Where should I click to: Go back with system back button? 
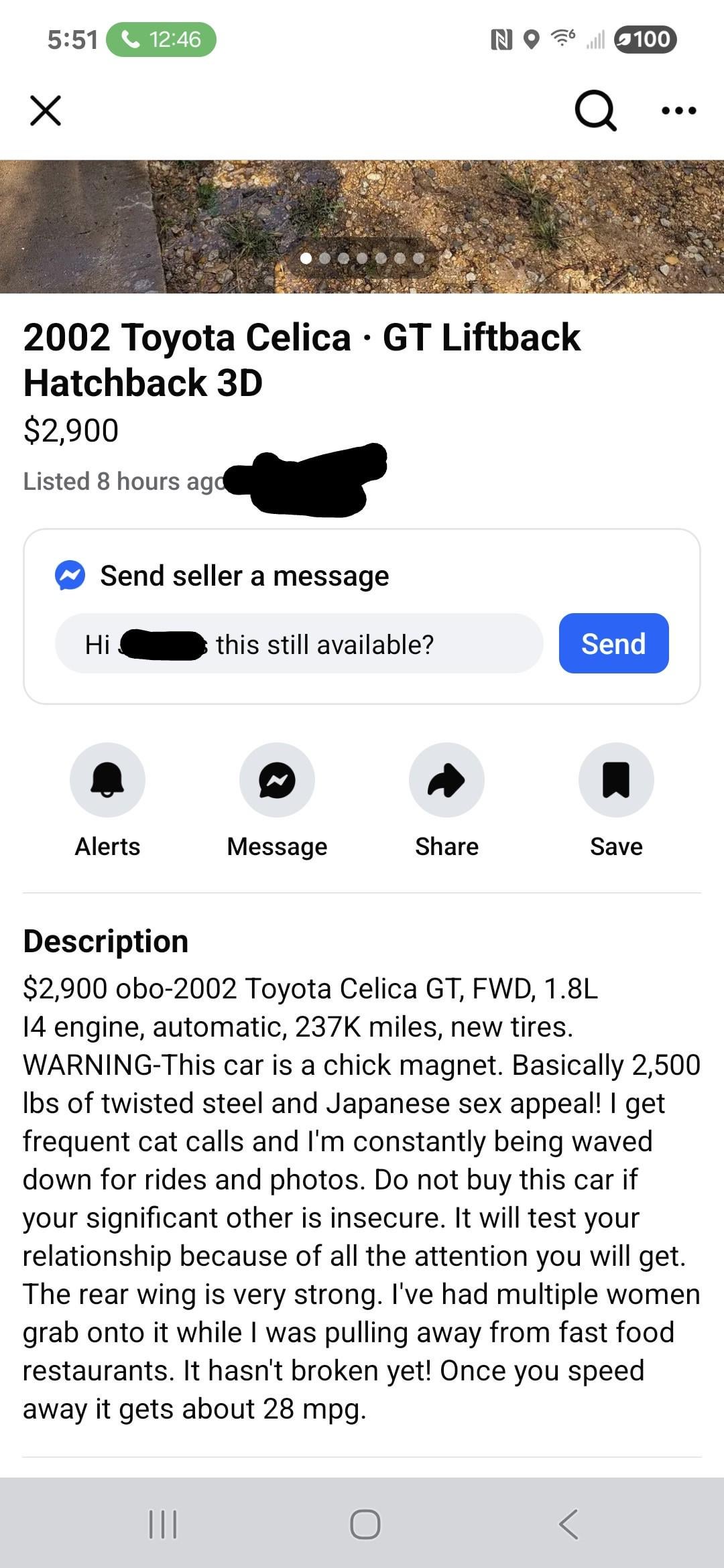click(568, 1524)
